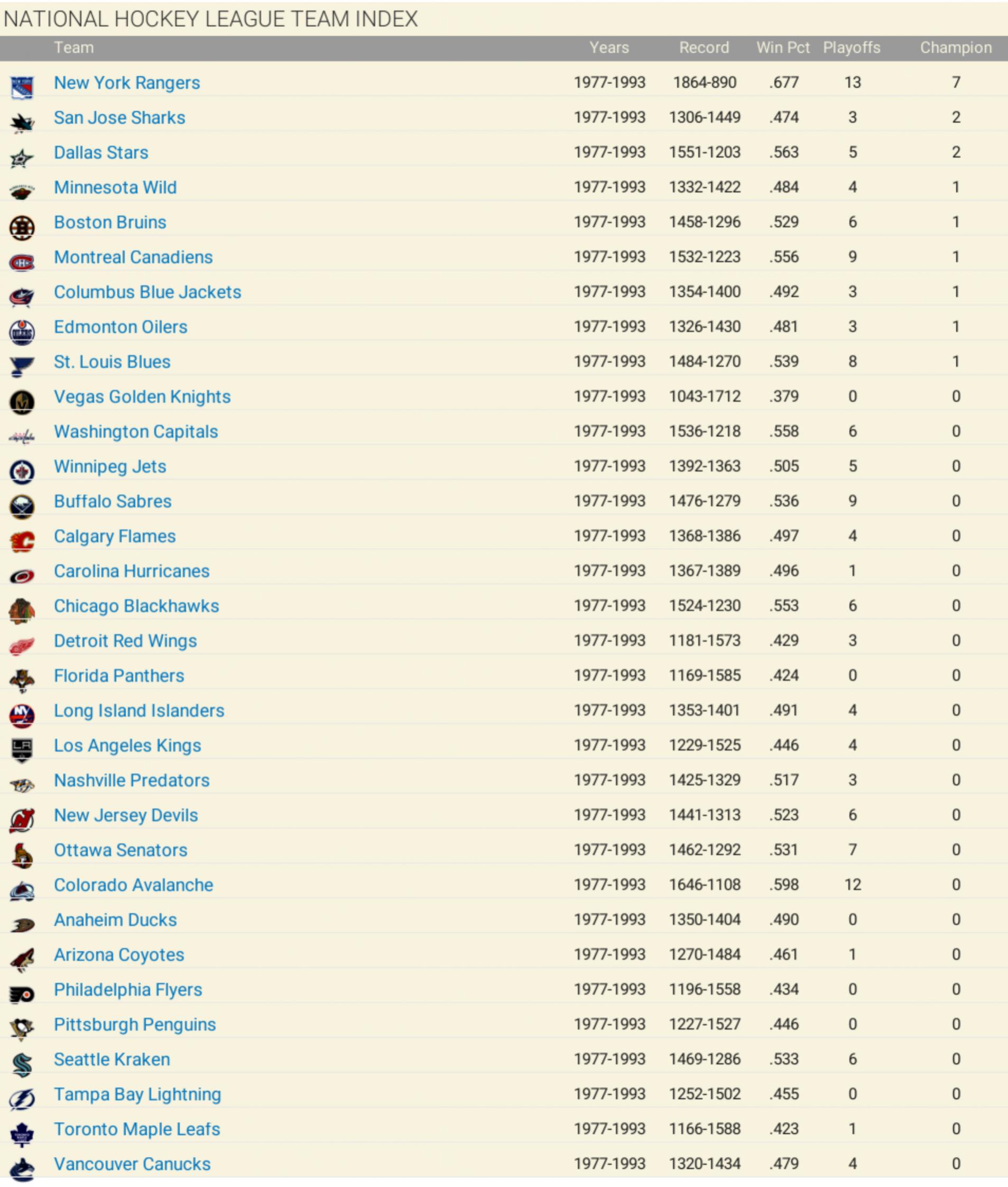1008x1187 pixels.
Task: Open the Columbus Blue Jackets page
Action: click(147, 292)
